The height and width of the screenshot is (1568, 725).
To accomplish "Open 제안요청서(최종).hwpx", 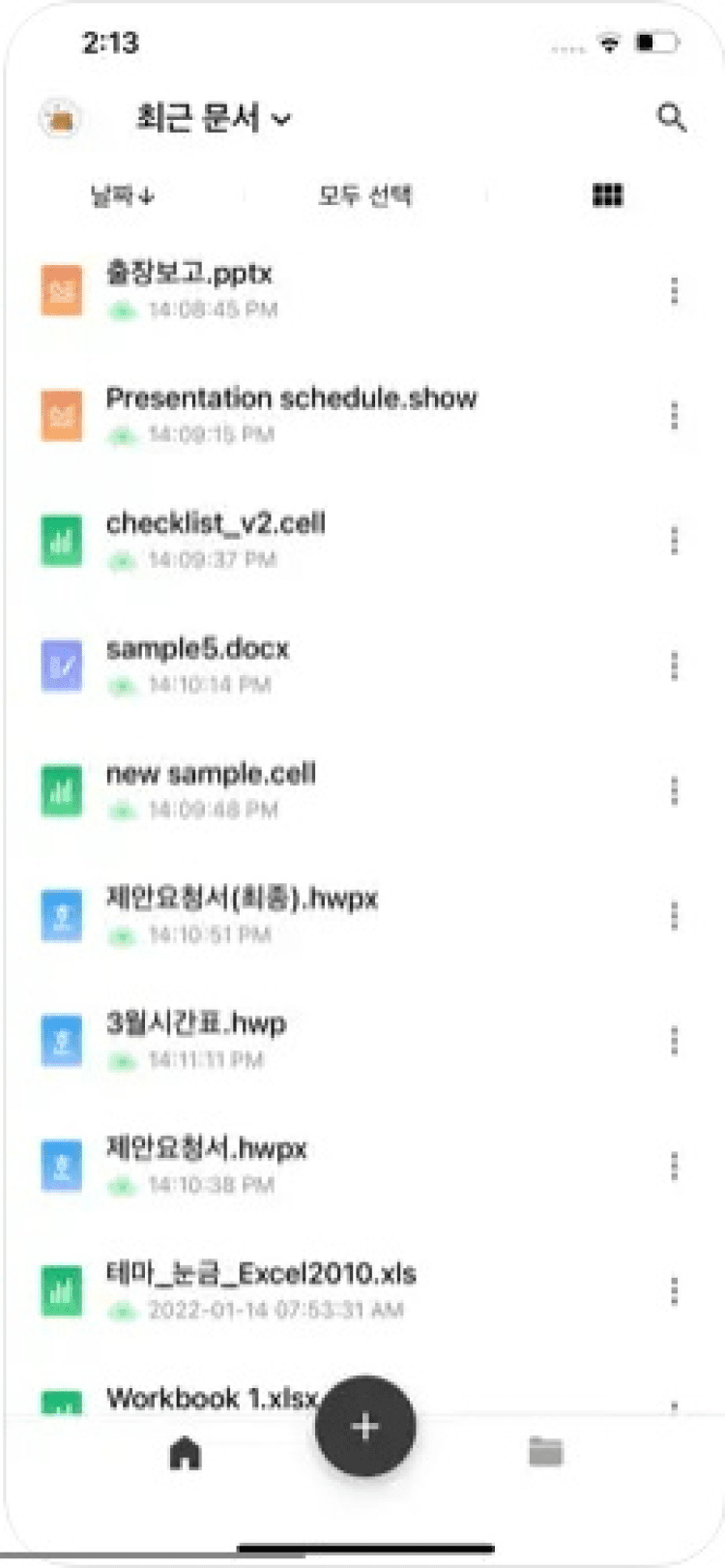I will pos(242,899).
